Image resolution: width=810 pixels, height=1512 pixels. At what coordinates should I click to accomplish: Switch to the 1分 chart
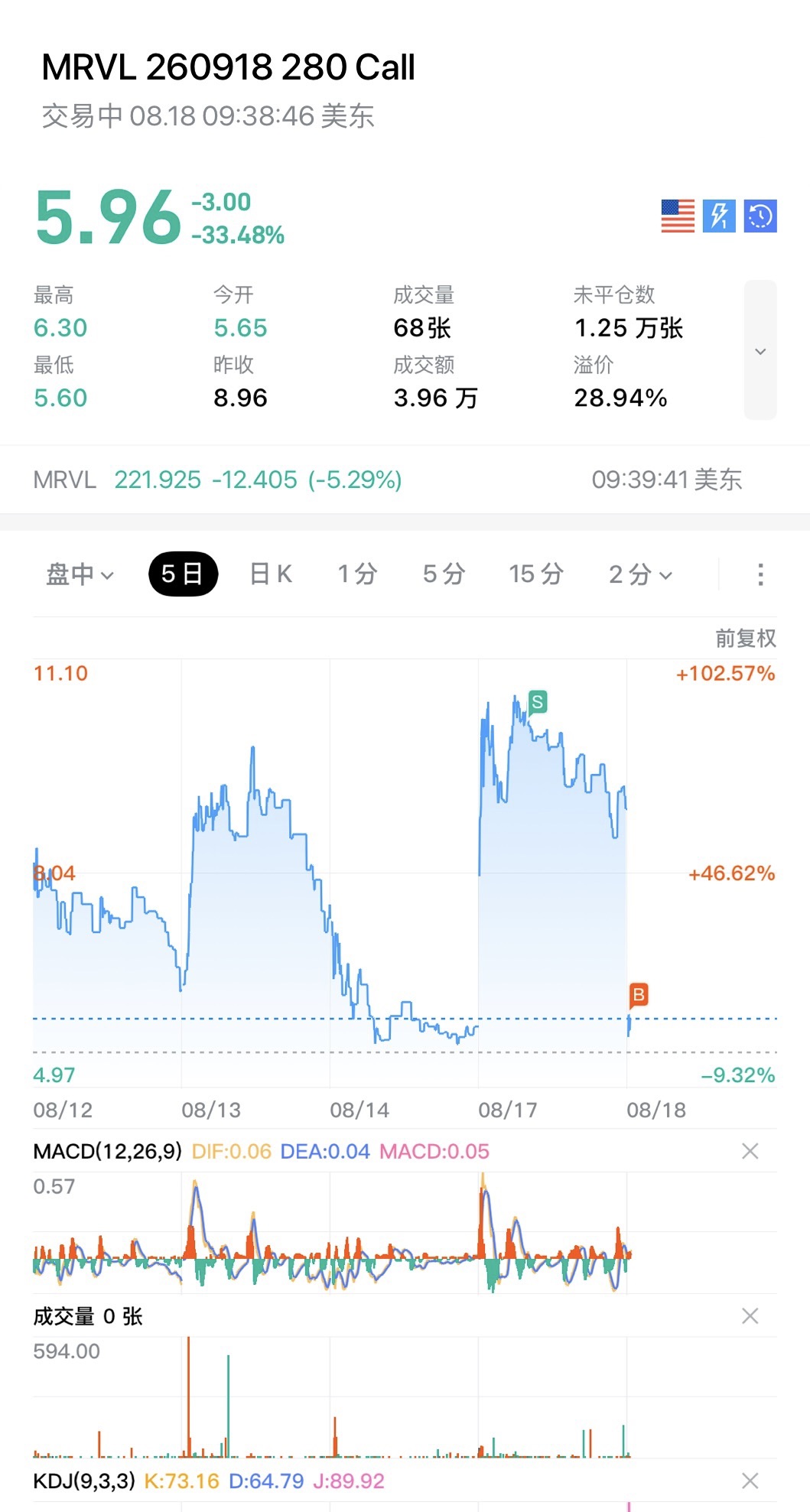click(x=357, y=574)
